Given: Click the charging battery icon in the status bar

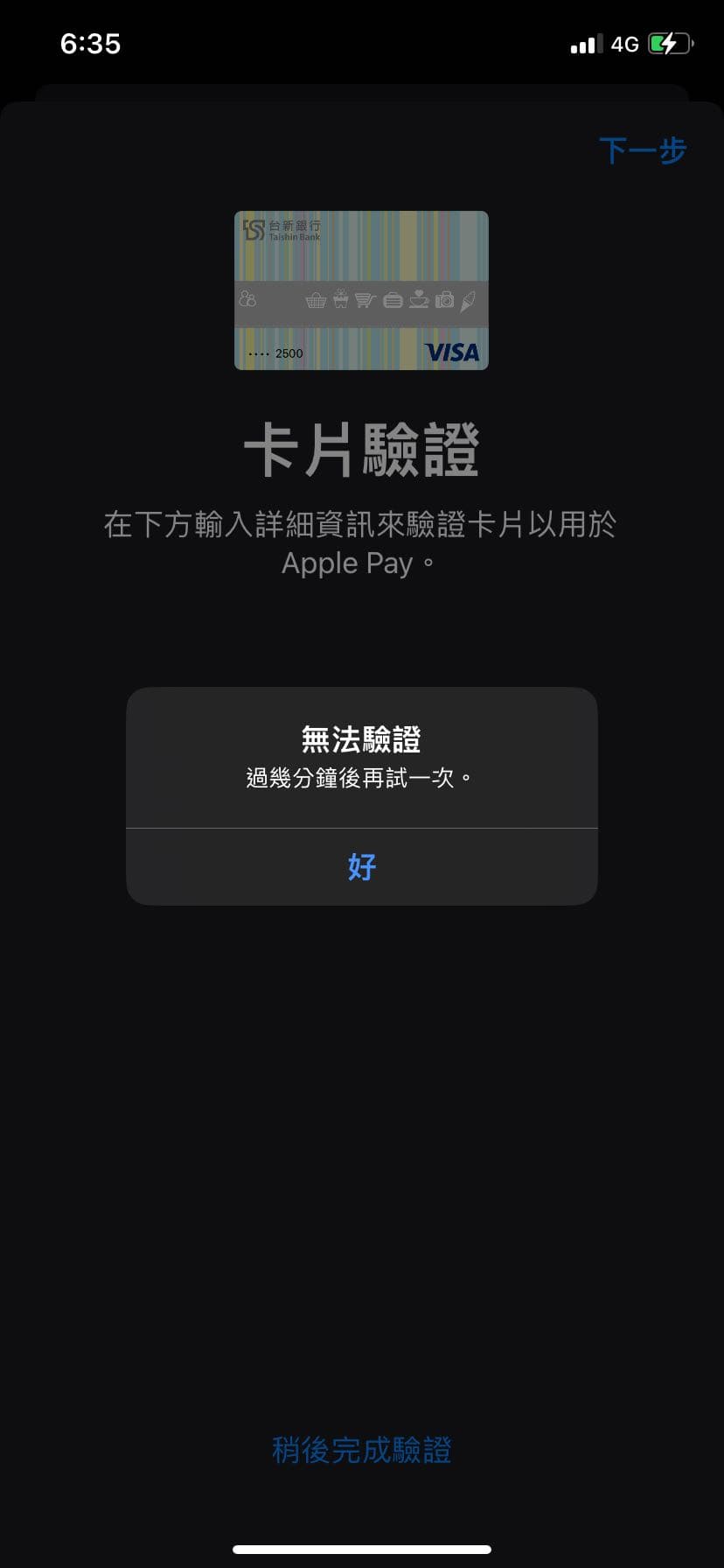Looking at the screenshot, I should (x=668, y=44).
